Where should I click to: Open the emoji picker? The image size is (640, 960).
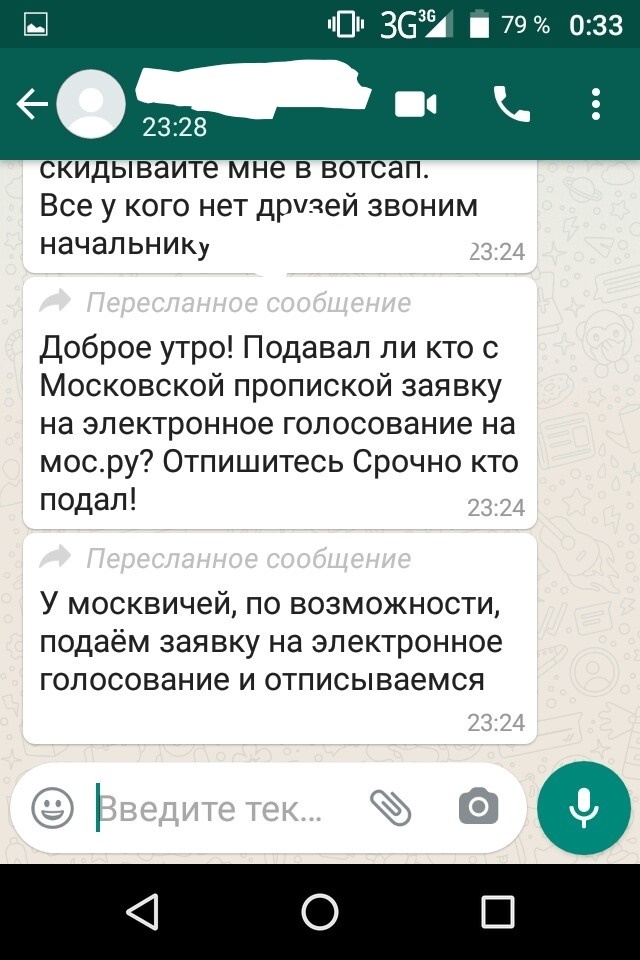(x=52, y=807)
